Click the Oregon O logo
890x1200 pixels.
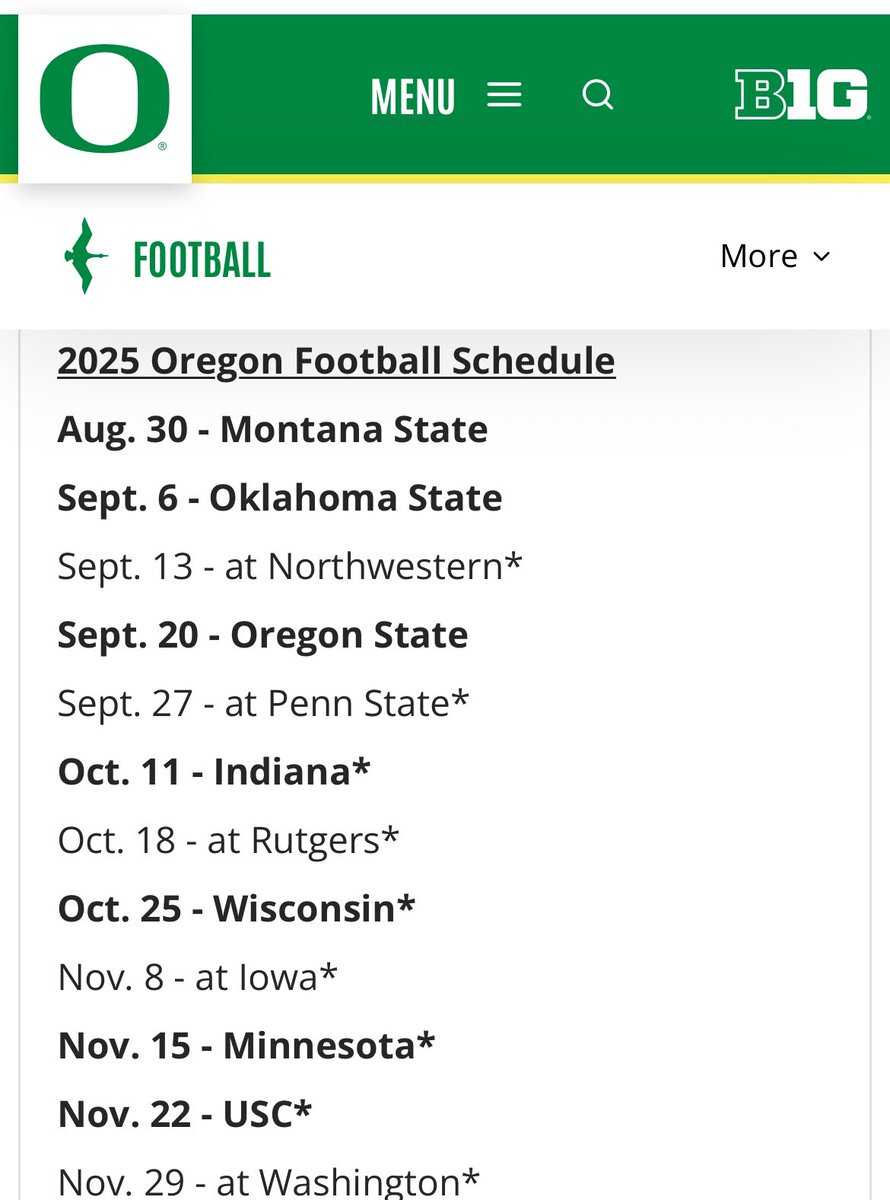pos(105,97)
